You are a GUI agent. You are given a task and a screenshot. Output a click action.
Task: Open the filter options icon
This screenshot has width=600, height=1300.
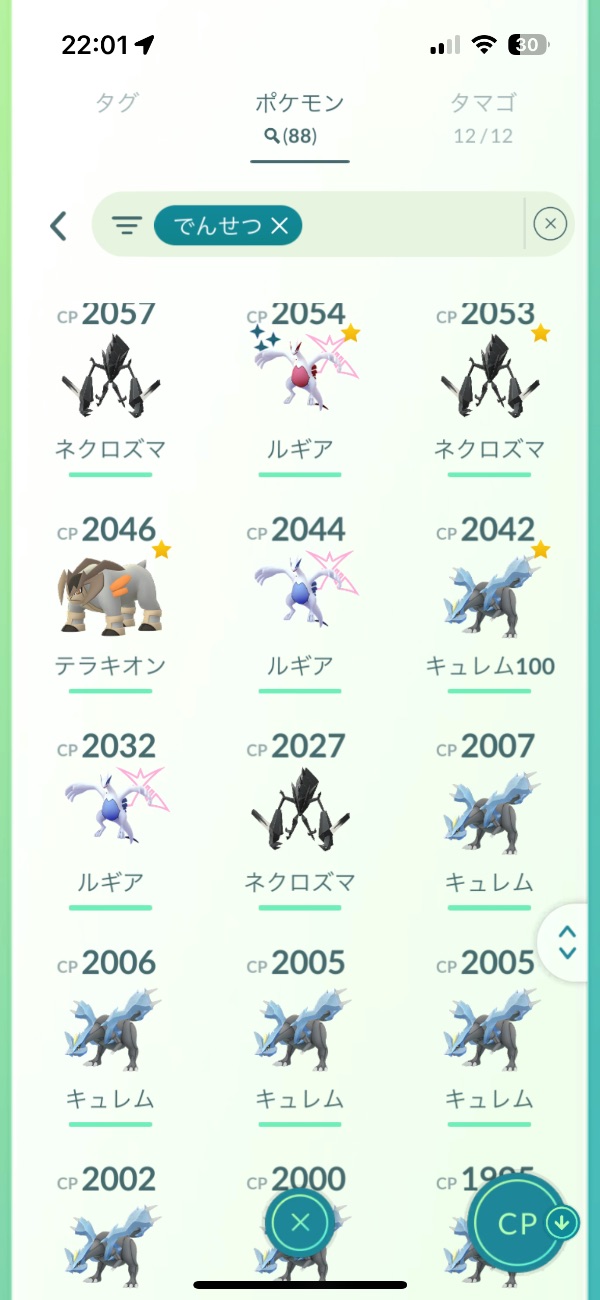pos(127,226)
